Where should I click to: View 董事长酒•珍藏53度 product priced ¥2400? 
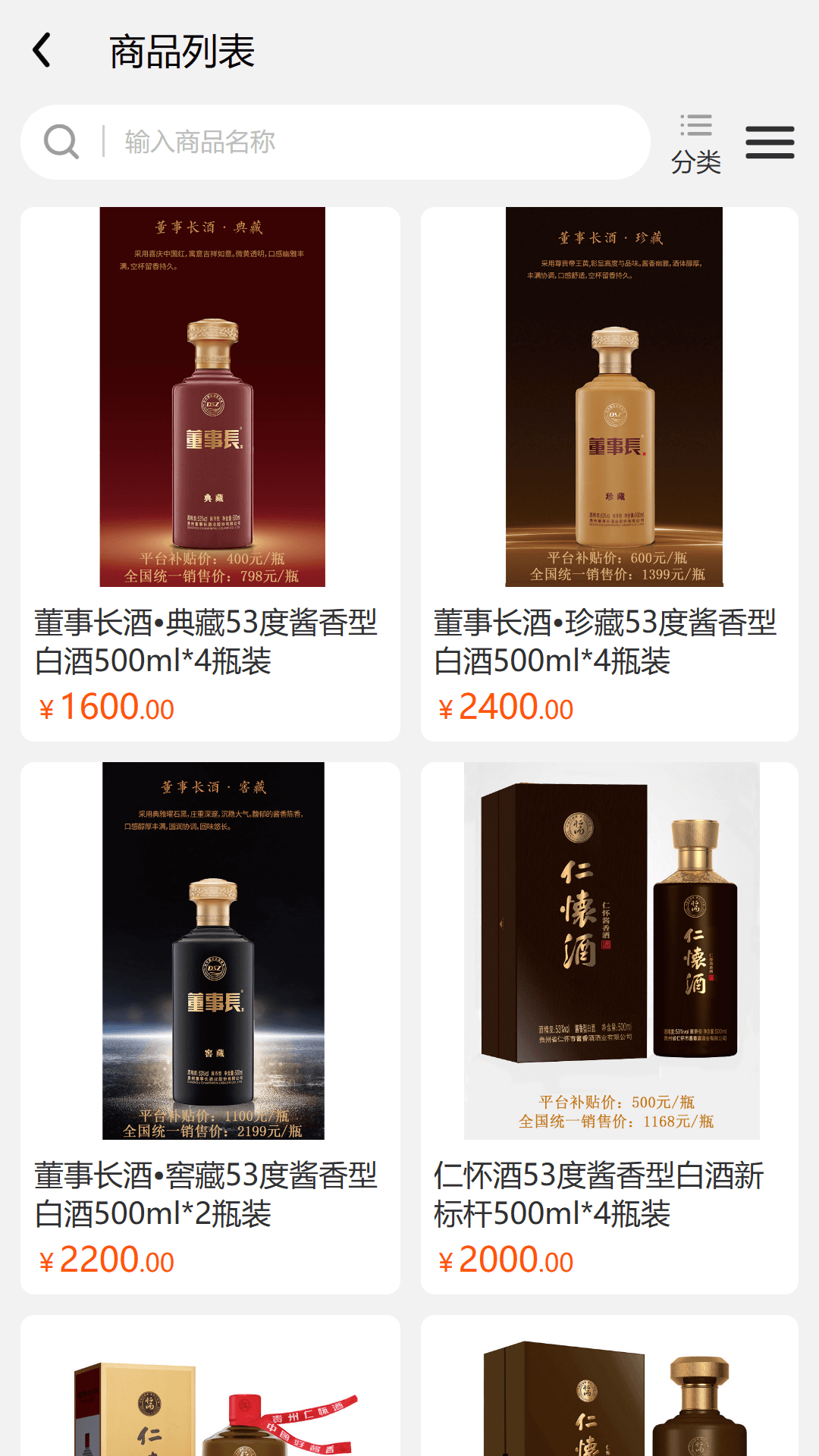click(610, 474)
